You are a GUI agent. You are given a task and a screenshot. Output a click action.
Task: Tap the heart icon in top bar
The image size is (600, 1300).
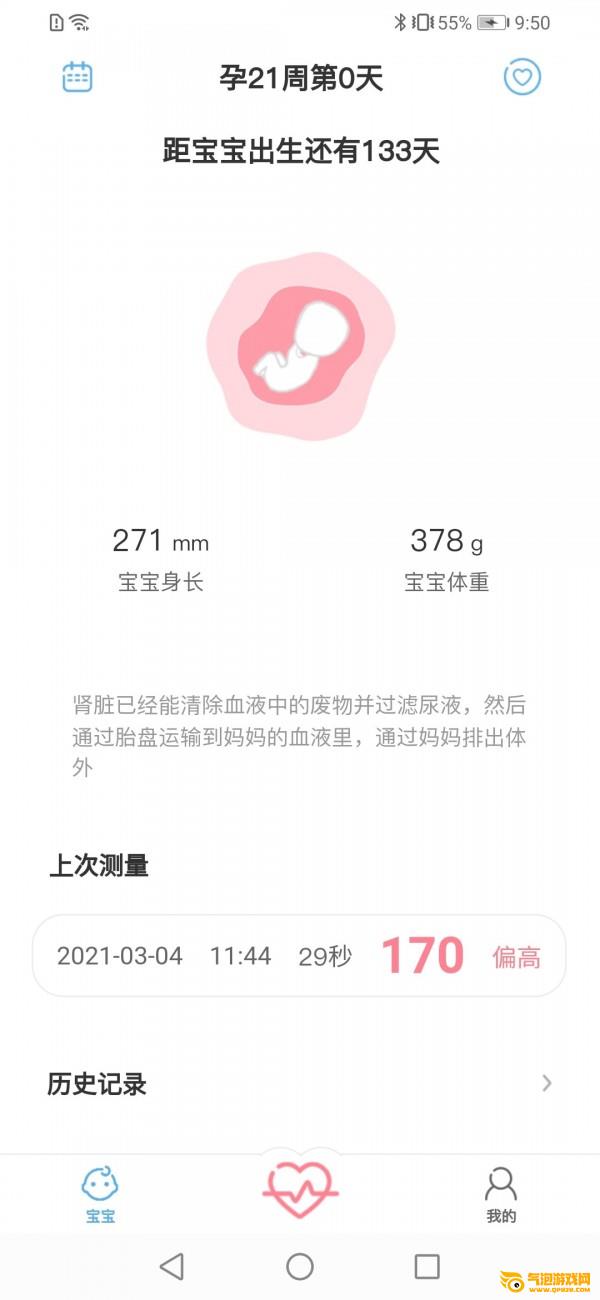[x=522, y=77]
